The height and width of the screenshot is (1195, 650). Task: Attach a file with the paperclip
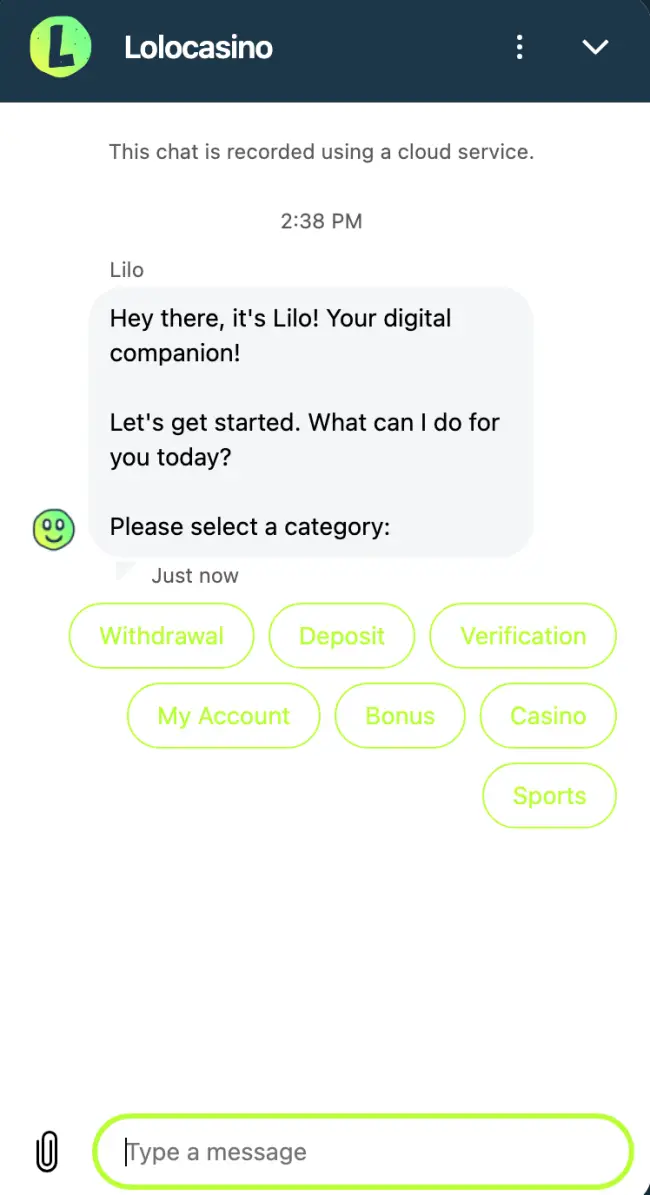click(47, 1152)
